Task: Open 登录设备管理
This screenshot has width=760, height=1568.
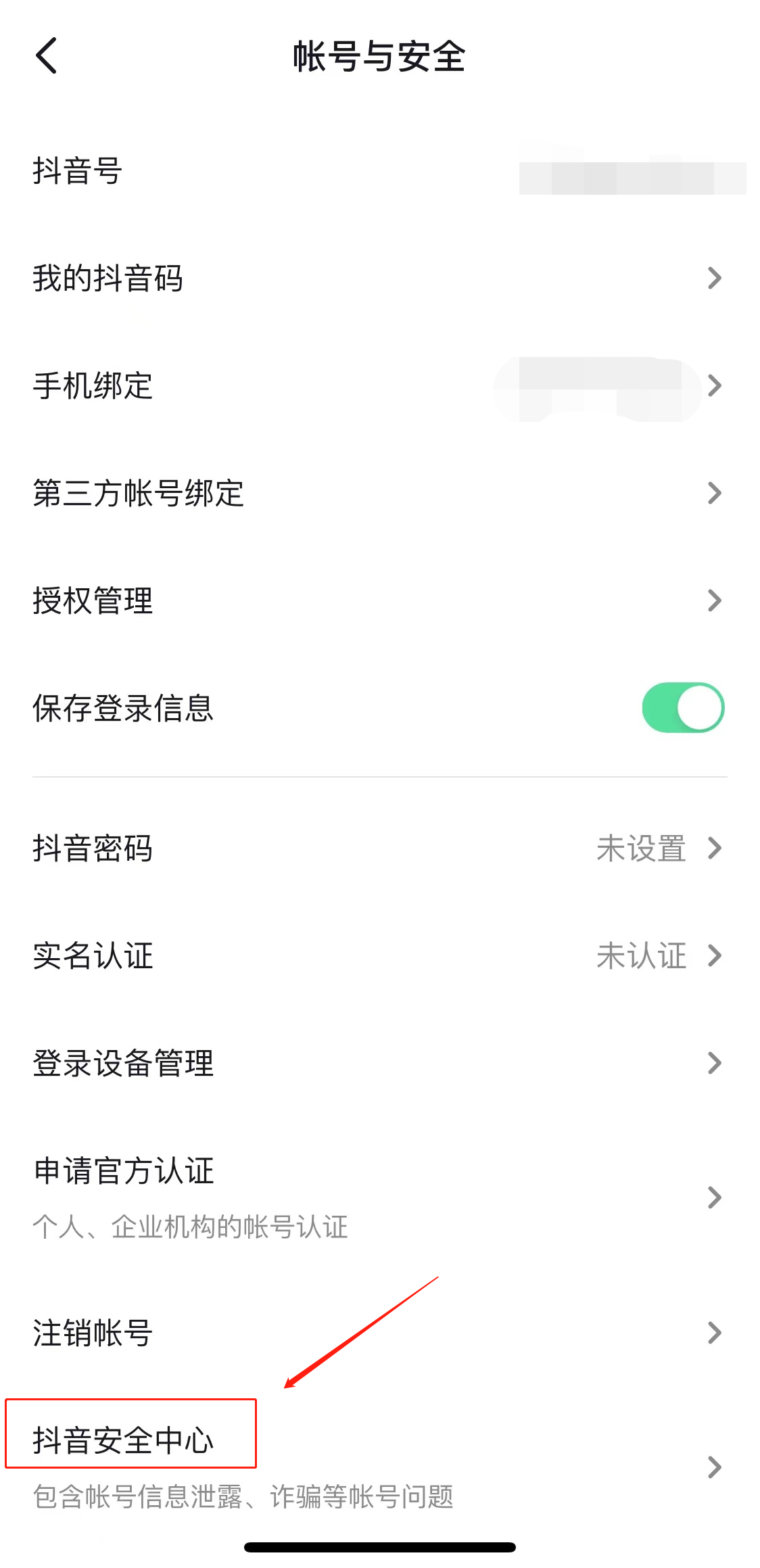Action: (x=379, y=1063)
